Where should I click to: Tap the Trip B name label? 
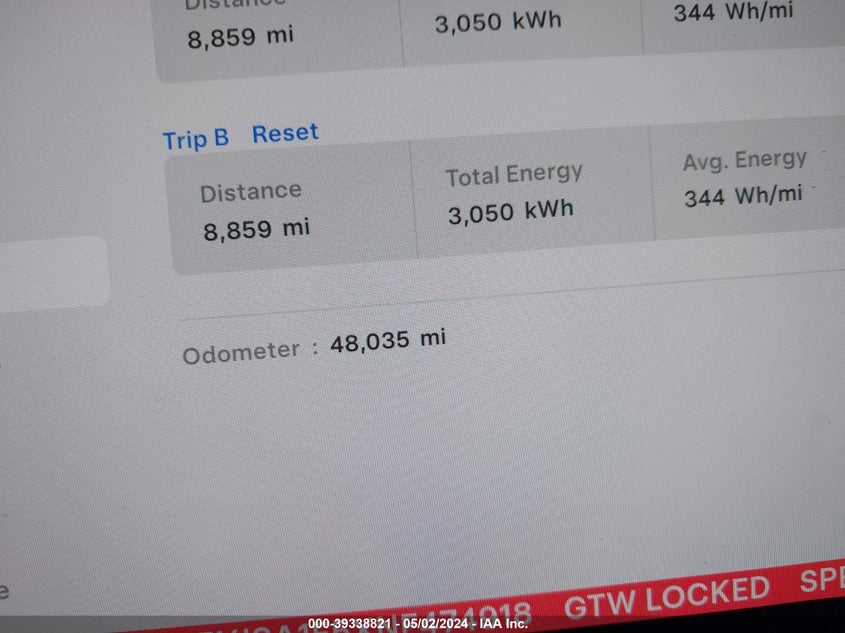[x=196, y=139]
